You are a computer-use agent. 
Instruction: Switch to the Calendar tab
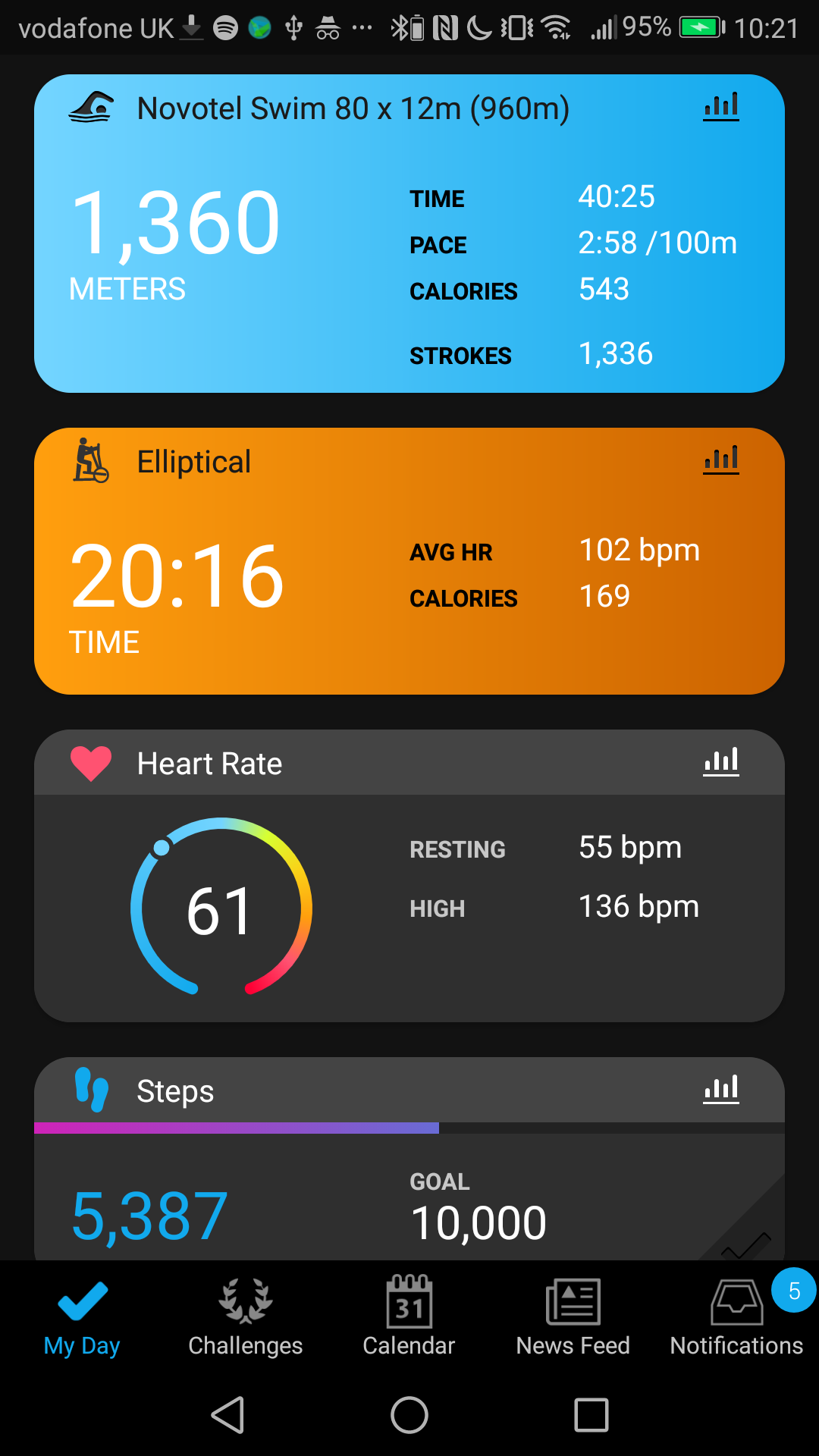(409, 1318)
